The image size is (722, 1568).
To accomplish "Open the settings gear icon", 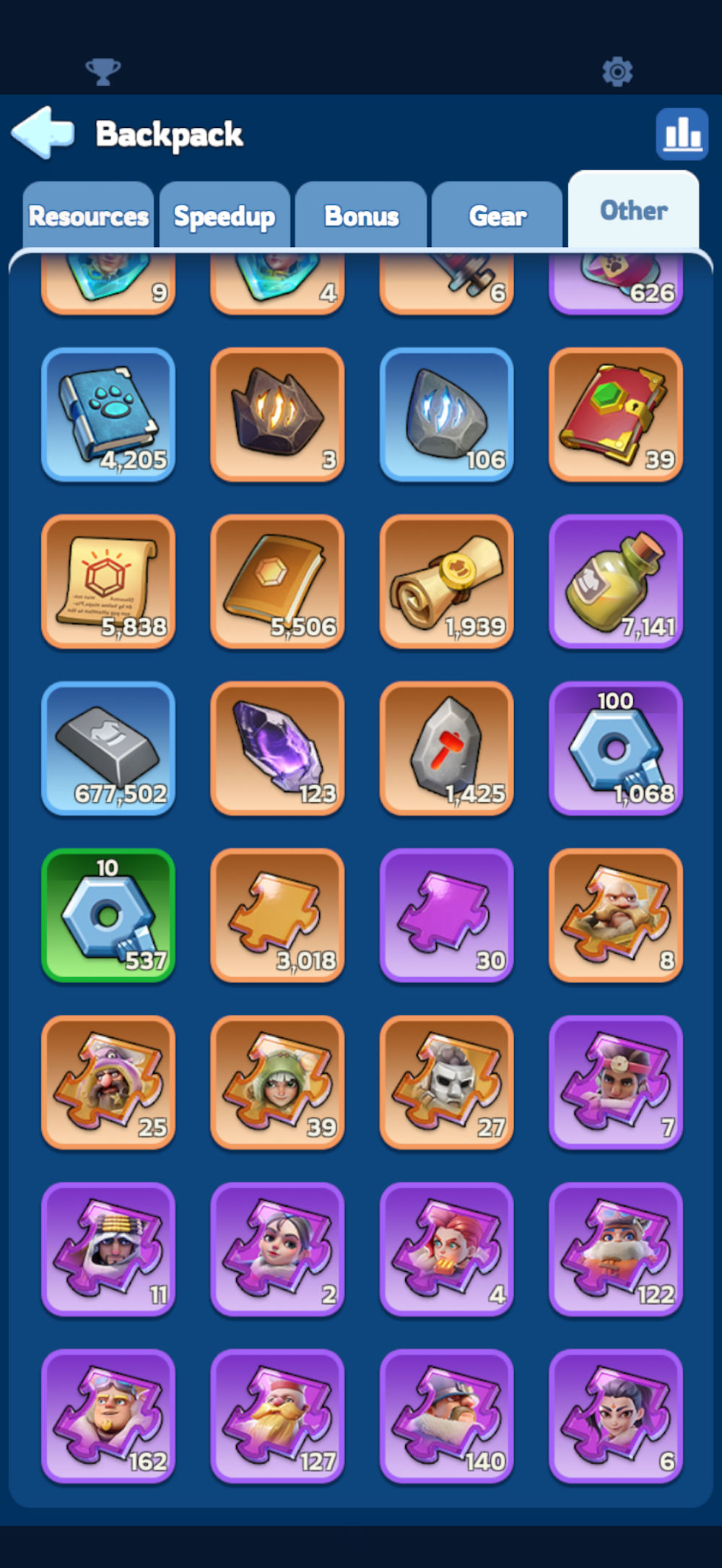I will pyautogui.click(x=617, y=72).
